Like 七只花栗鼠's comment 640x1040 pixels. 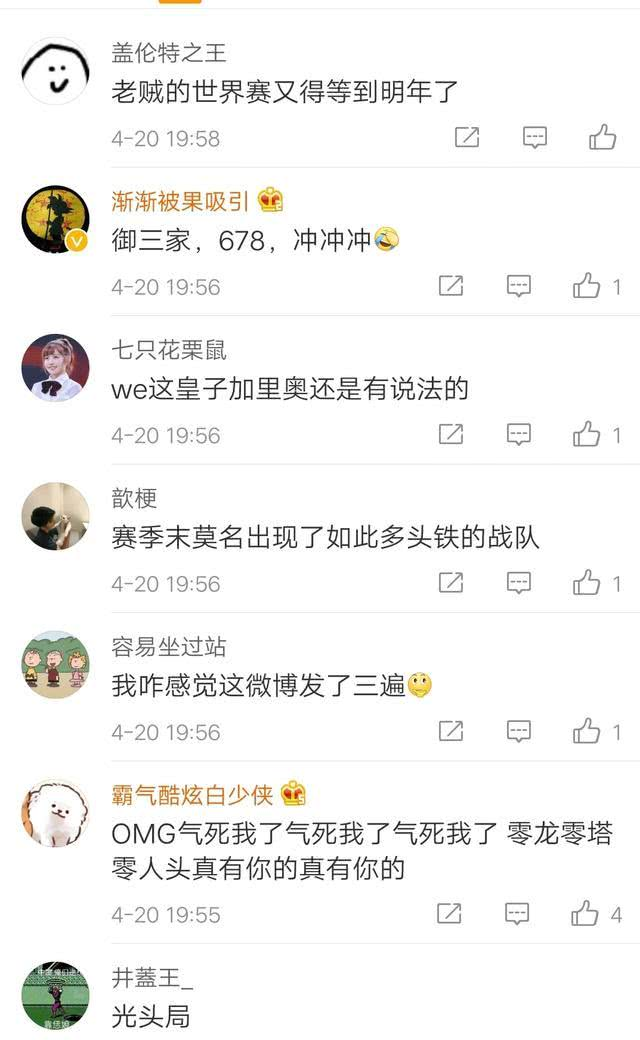(587, 435)
